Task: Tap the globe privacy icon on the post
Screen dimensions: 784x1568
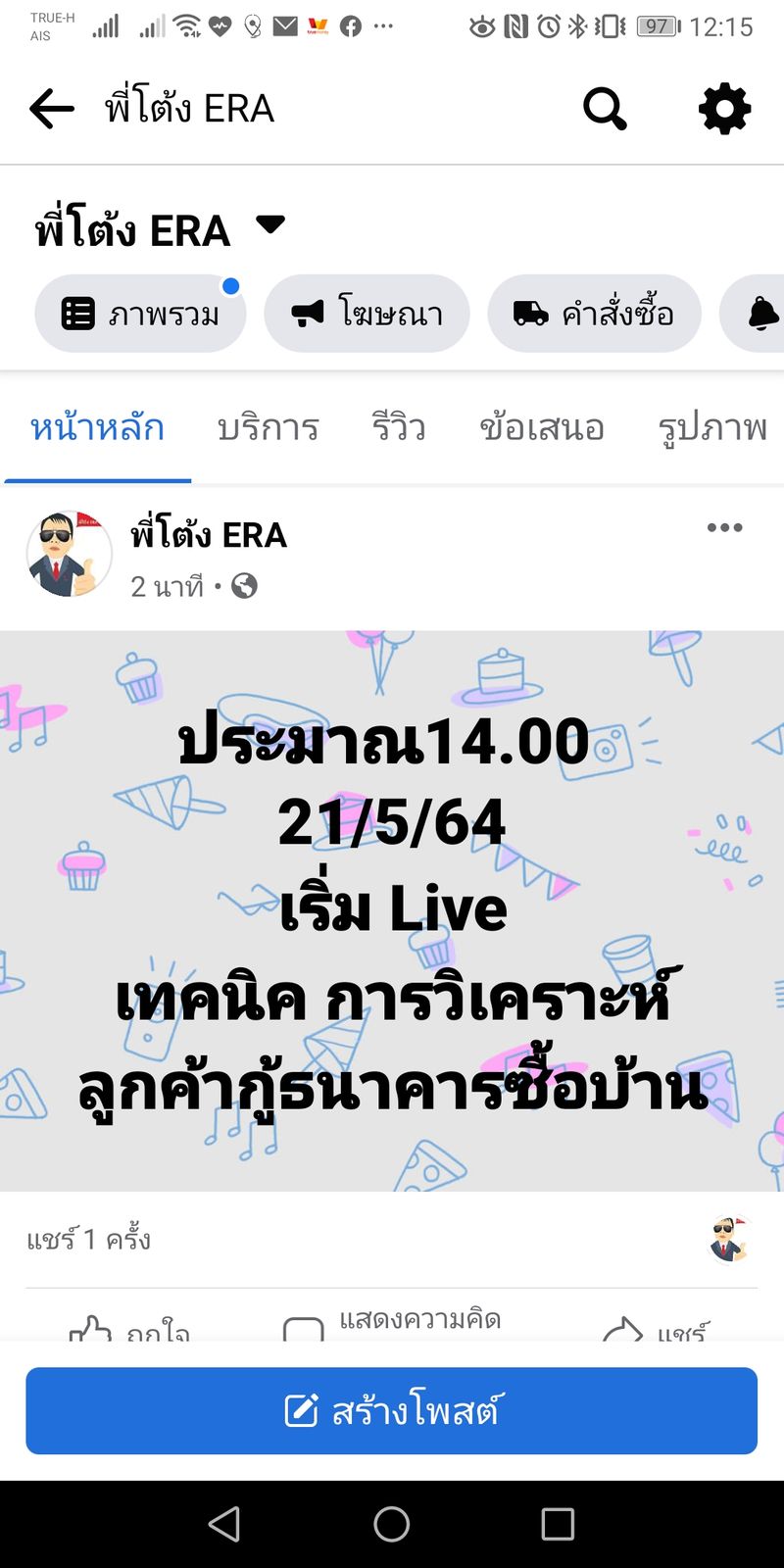Action: pos(245,585)
